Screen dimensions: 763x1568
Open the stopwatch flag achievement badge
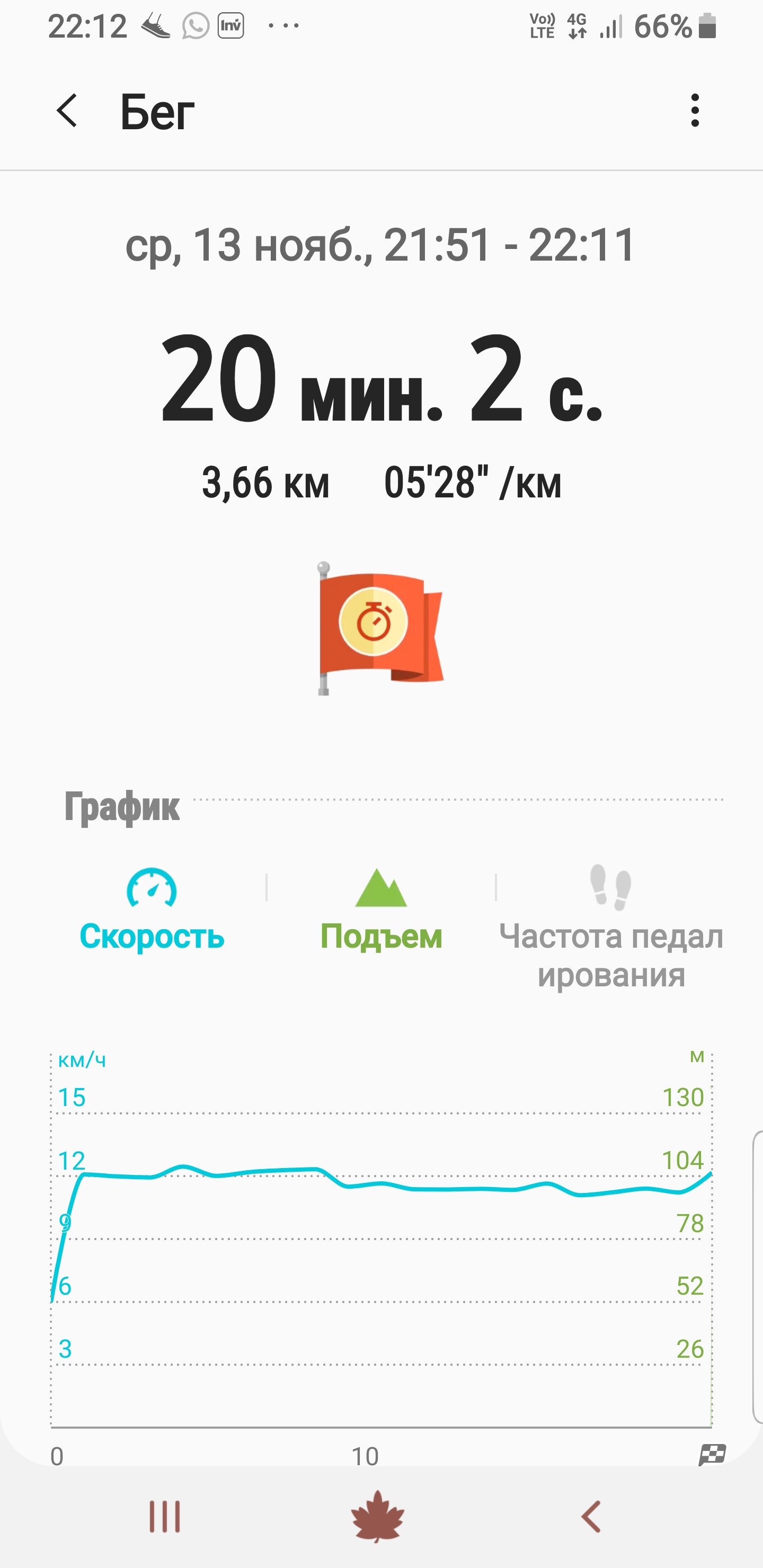click(380, 629)
